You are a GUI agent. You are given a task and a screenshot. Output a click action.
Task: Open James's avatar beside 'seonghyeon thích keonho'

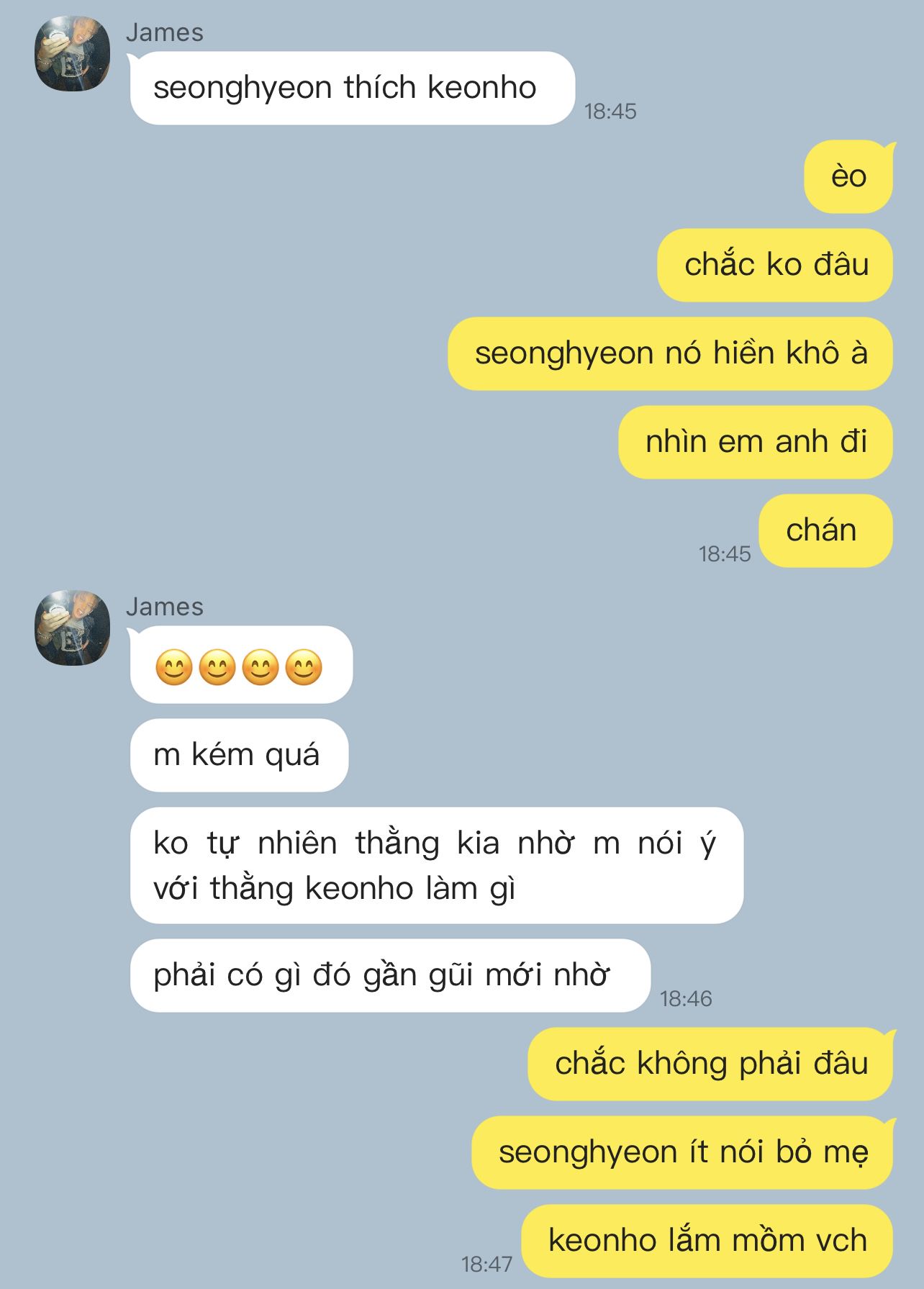(73, 54)
